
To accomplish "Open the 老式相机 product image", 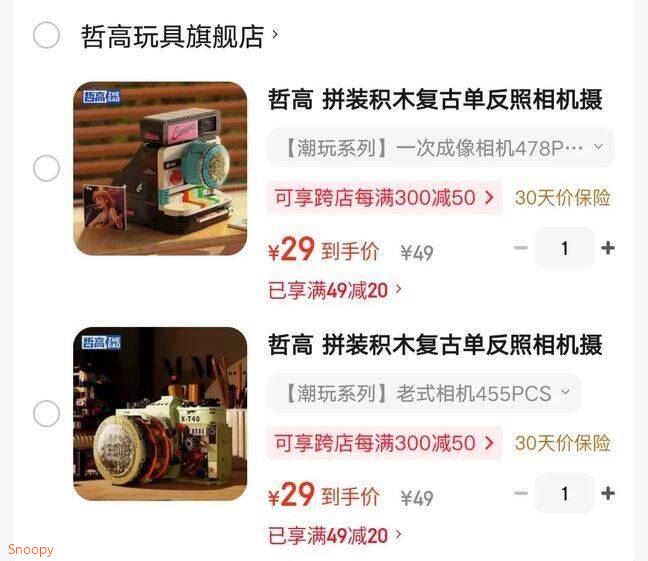I will coord(160,414).
